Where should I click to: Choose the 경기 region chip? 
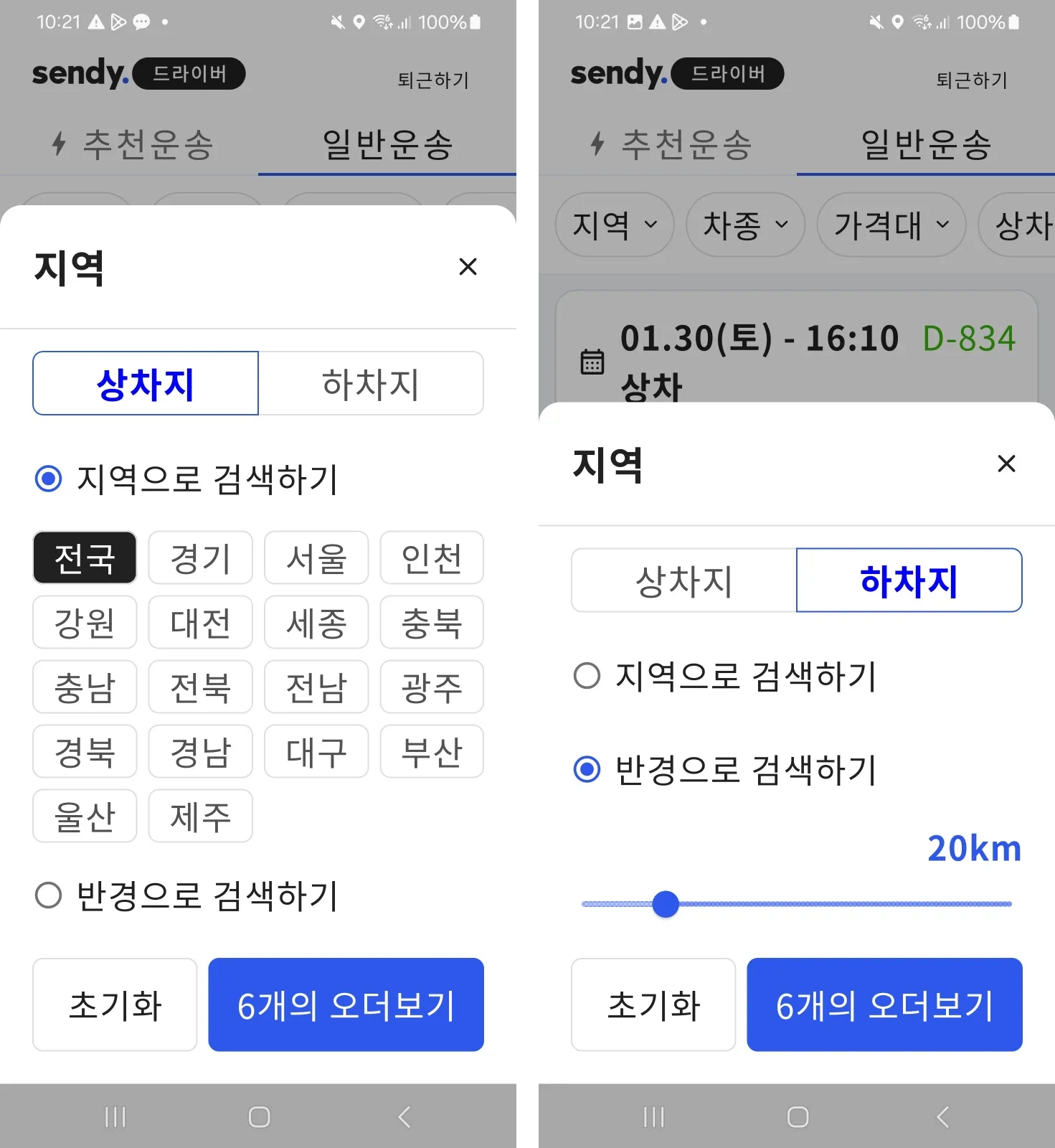(x=200, y=558)
